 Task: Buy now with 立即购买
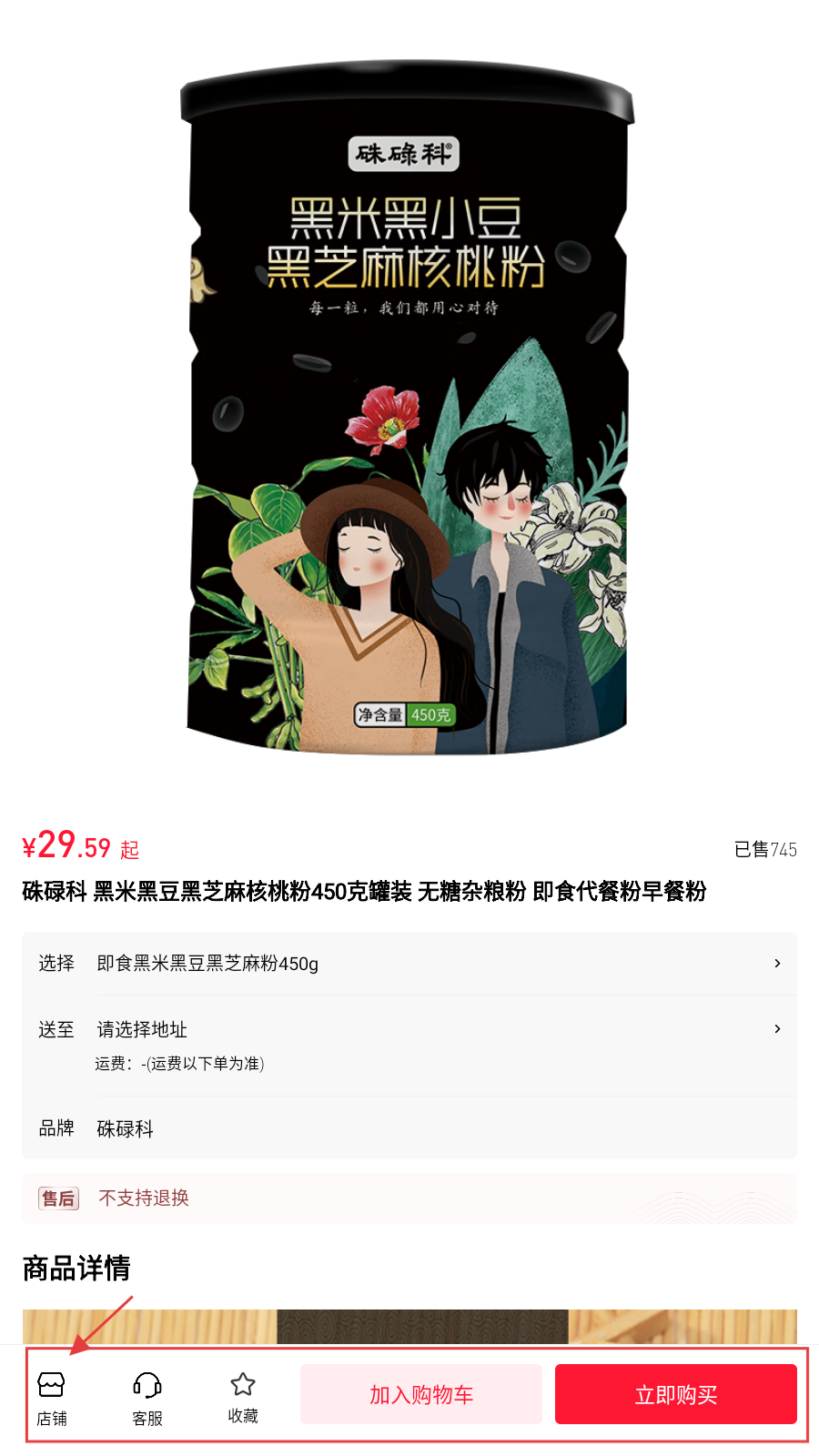coord(675,1394)
